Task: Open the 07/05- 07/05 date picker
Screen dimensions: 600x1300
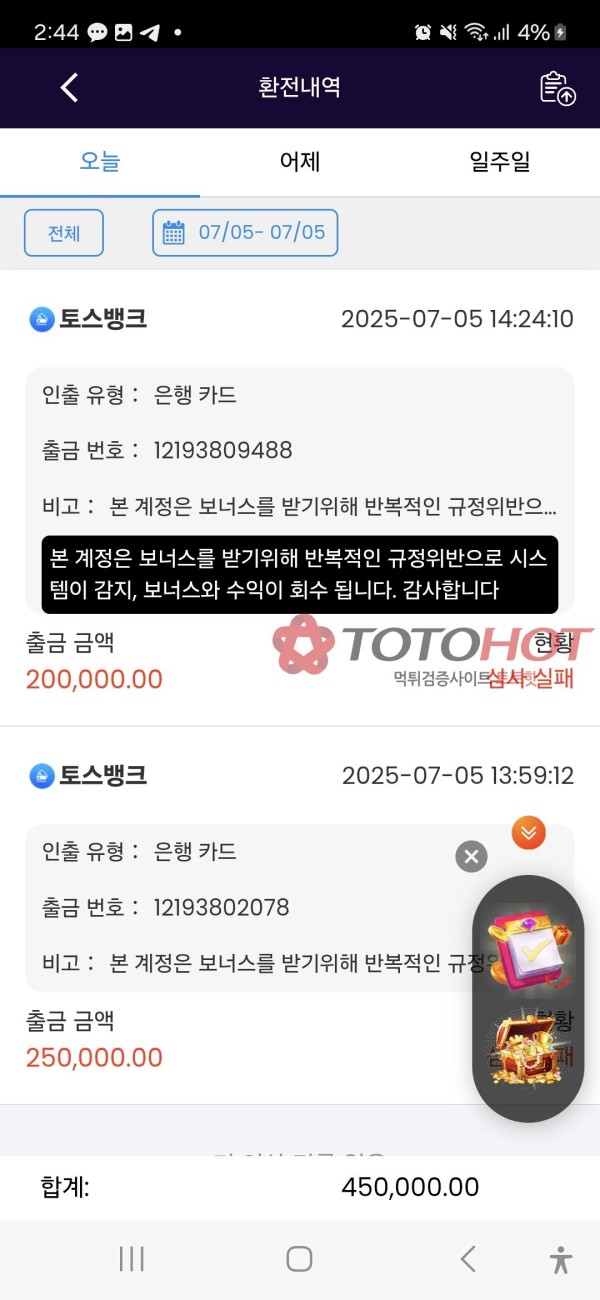Action: [245, 233]
